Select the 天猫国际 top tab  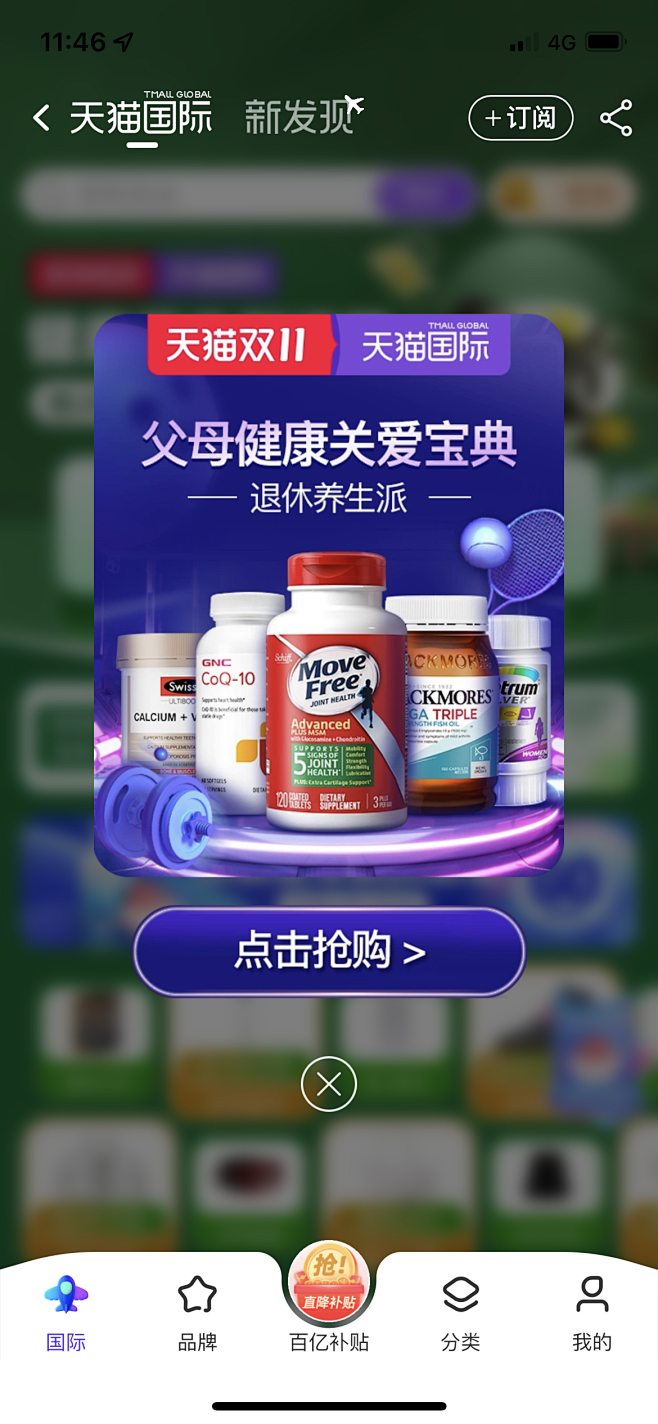tap(141, 116)
